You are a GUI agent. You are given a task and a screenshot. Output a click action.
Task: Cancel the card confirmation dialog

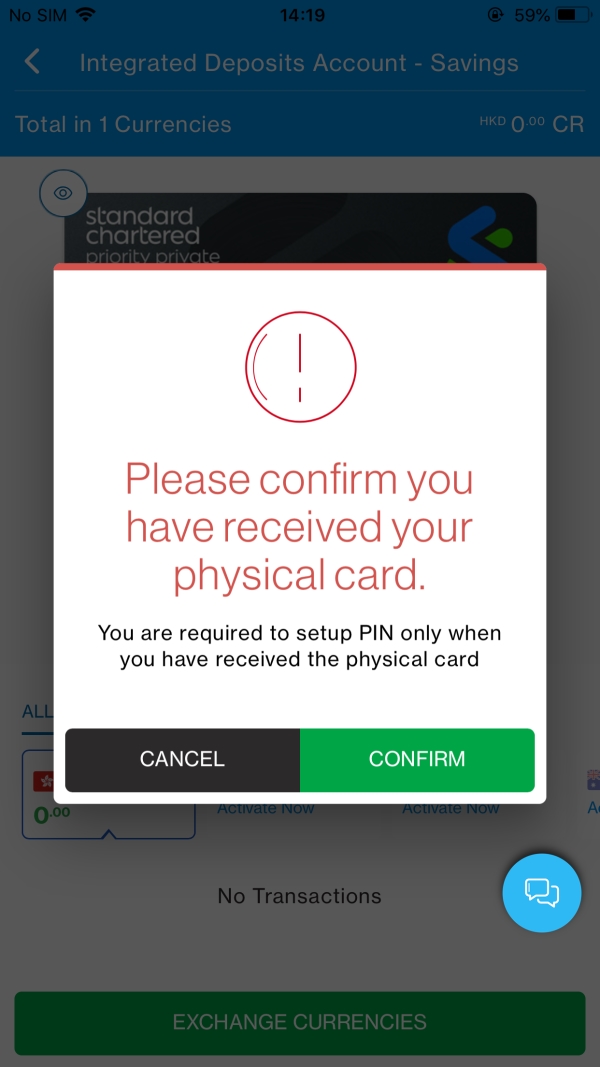pos(182,759)
